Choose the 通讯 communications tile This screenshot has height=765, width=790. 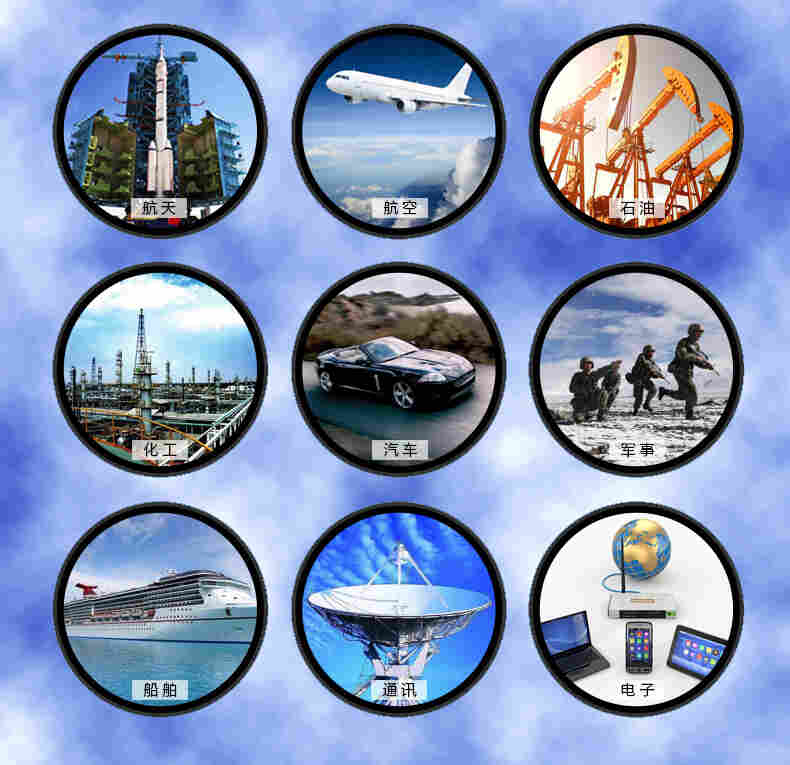tap(399, 608)
